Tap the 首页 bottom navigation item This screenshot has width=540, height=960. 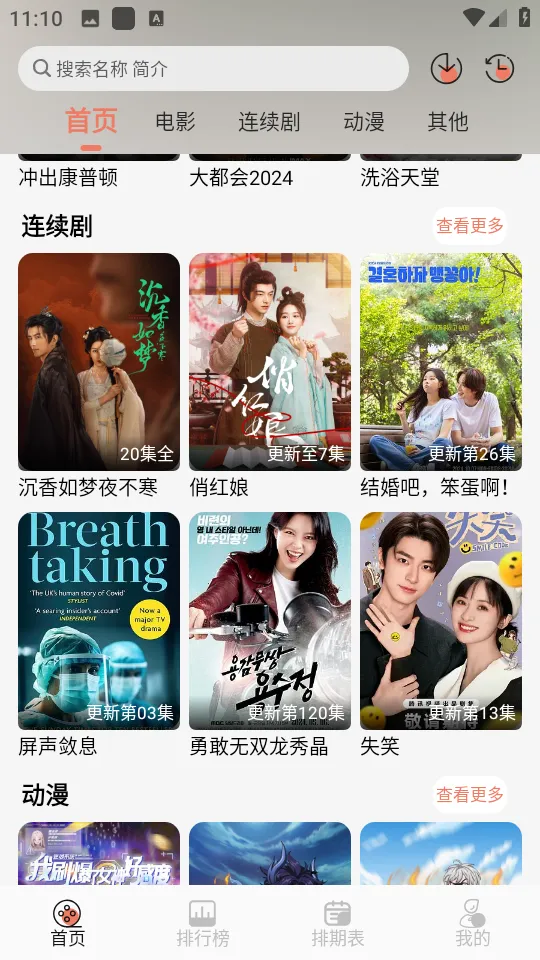(x=67, y=923)
